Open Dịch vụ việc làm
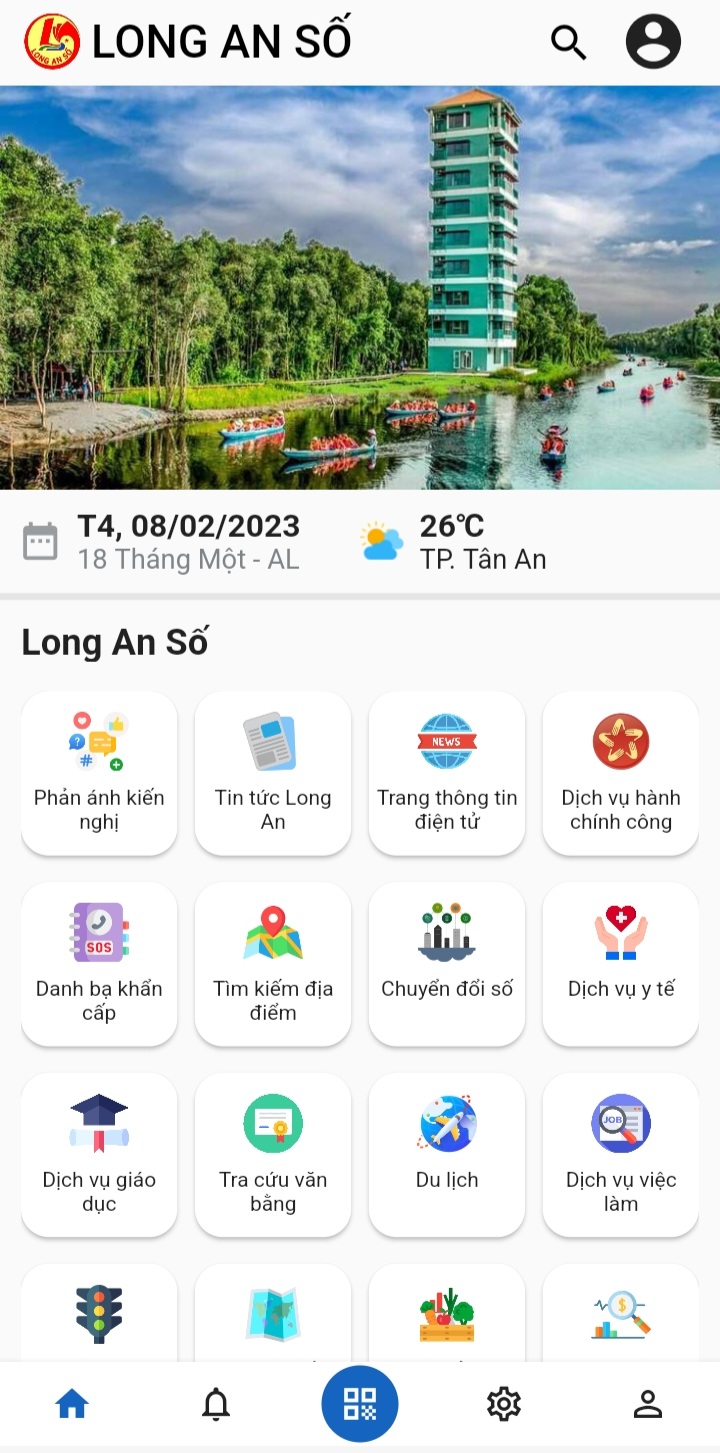The height and width of the screenshot is (1453, 720). [x=621, y=1155]
